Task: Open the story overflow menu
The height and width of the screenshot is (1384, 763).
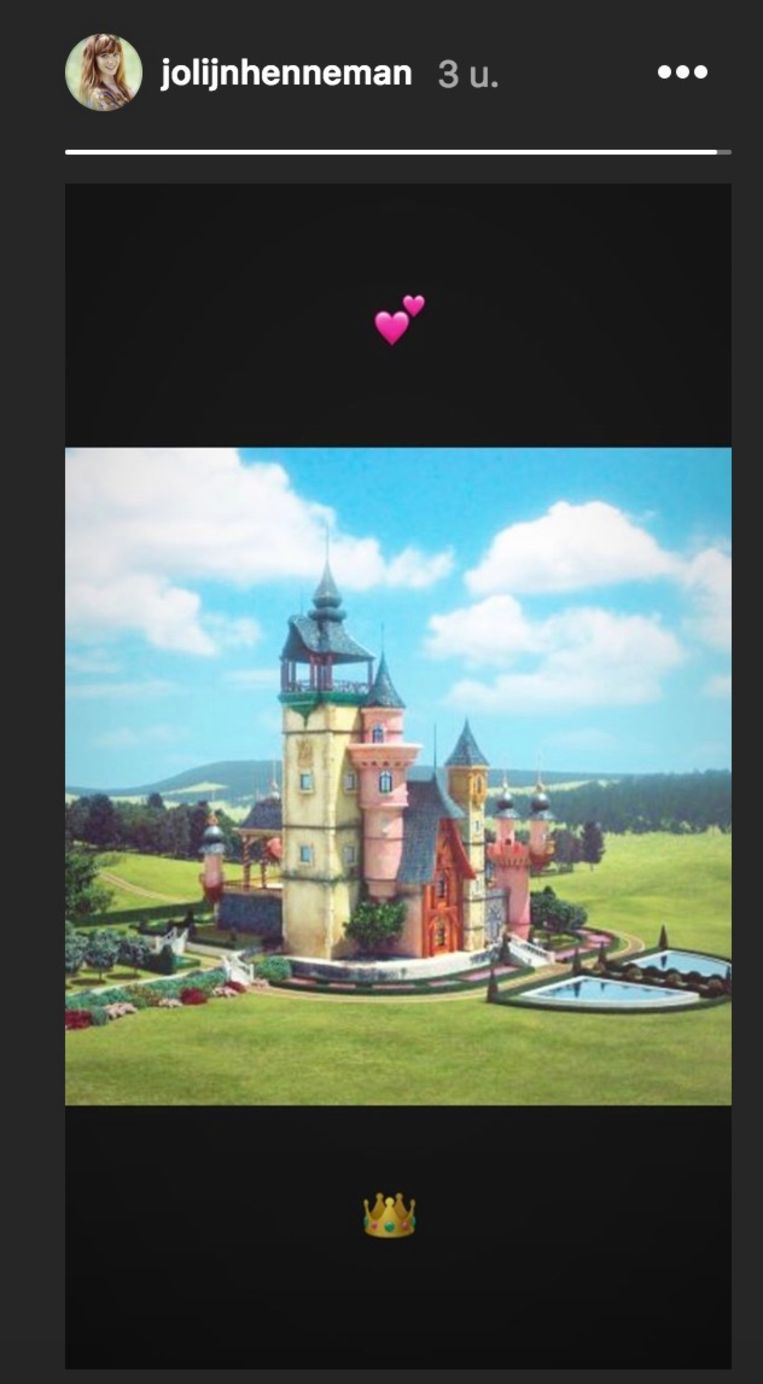Action: point(682,72)
